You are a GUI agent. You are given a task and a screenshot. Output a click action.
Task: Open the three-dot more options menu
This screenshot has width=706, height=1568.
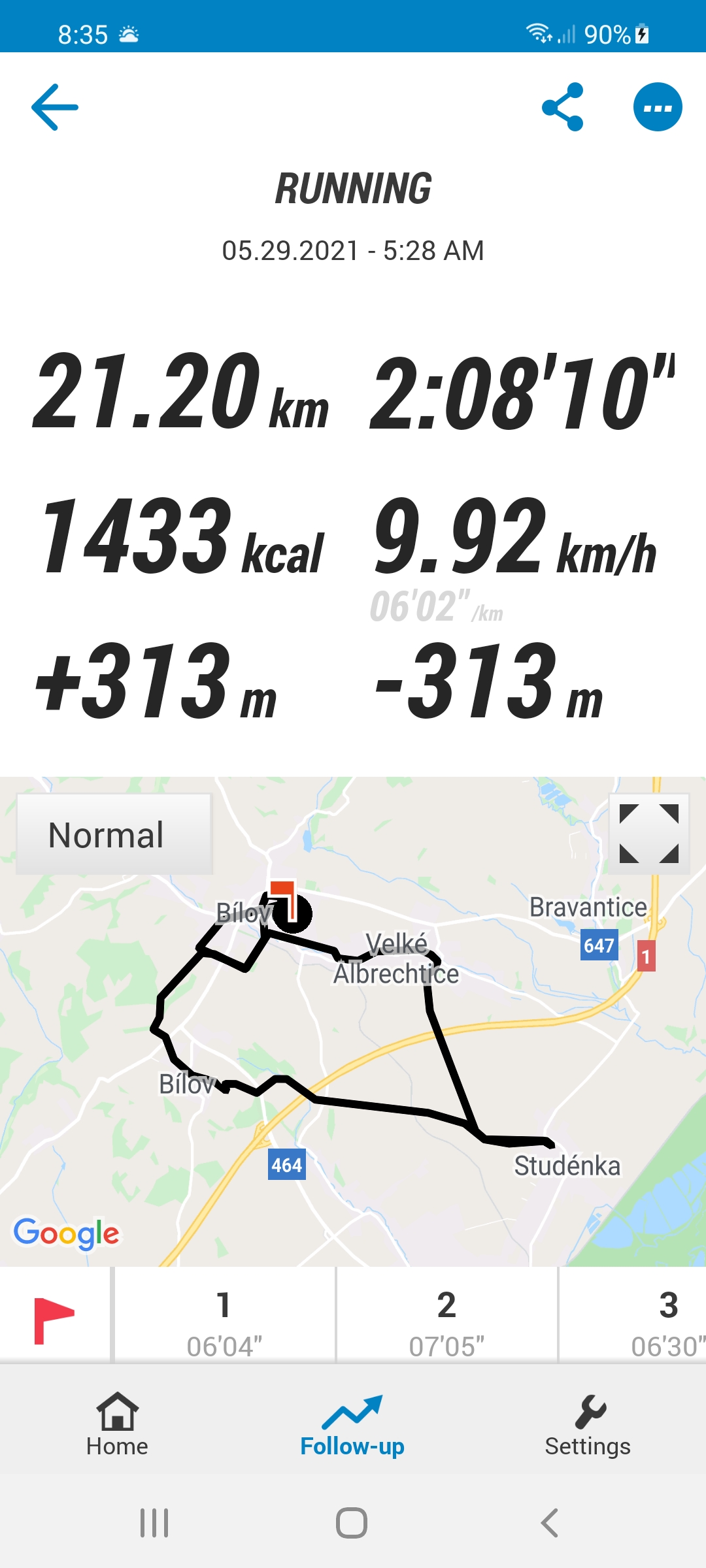658,107
